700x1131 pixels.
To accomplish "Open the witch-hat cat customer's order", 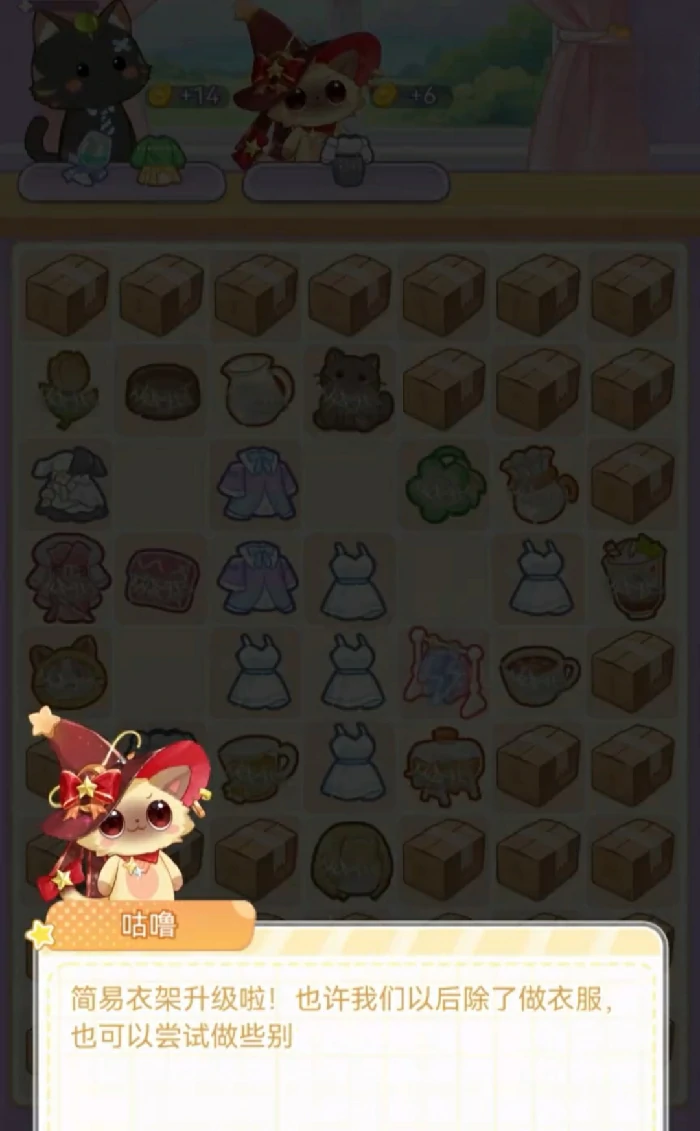I will (346, 182).
